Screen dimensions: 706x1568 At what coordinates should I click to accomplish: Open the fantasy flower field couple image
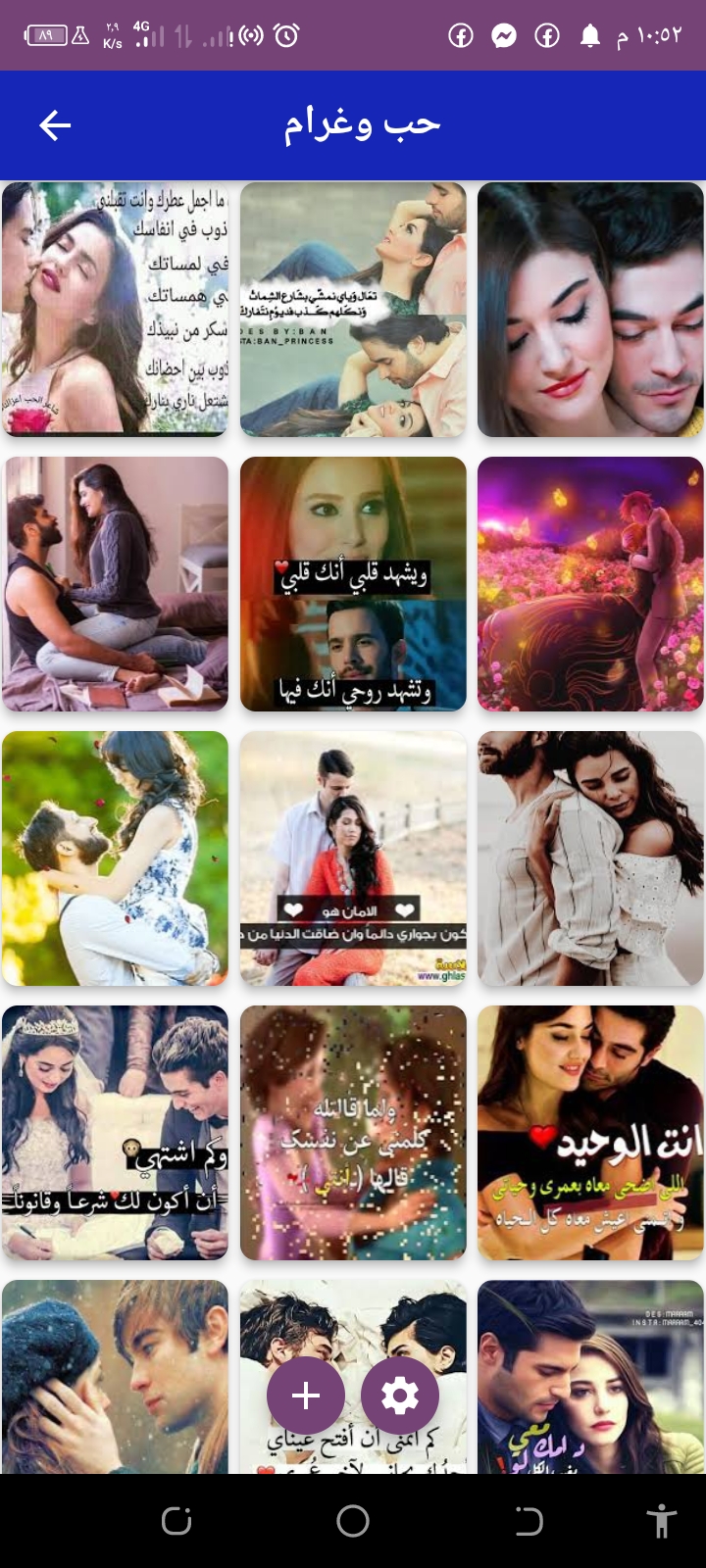(590, 584)
